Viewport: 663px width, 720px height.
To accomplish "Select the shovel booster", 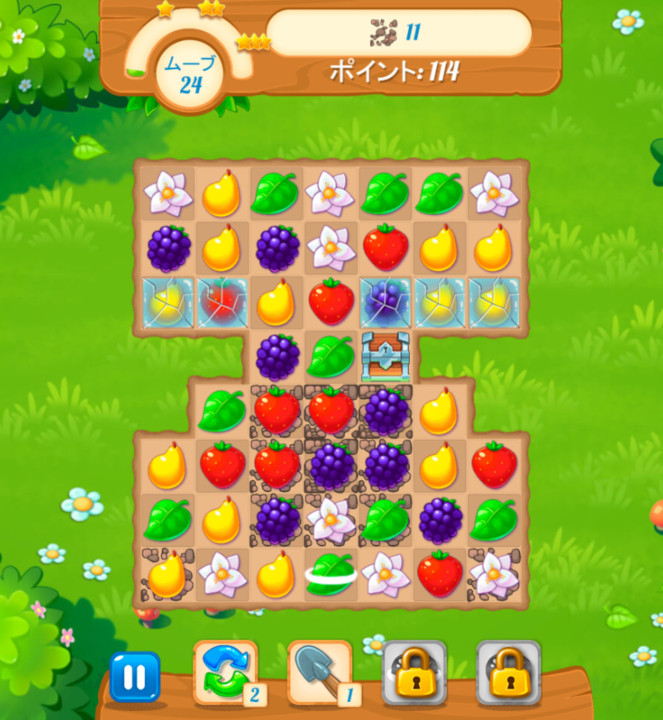I will click(319, 671).
